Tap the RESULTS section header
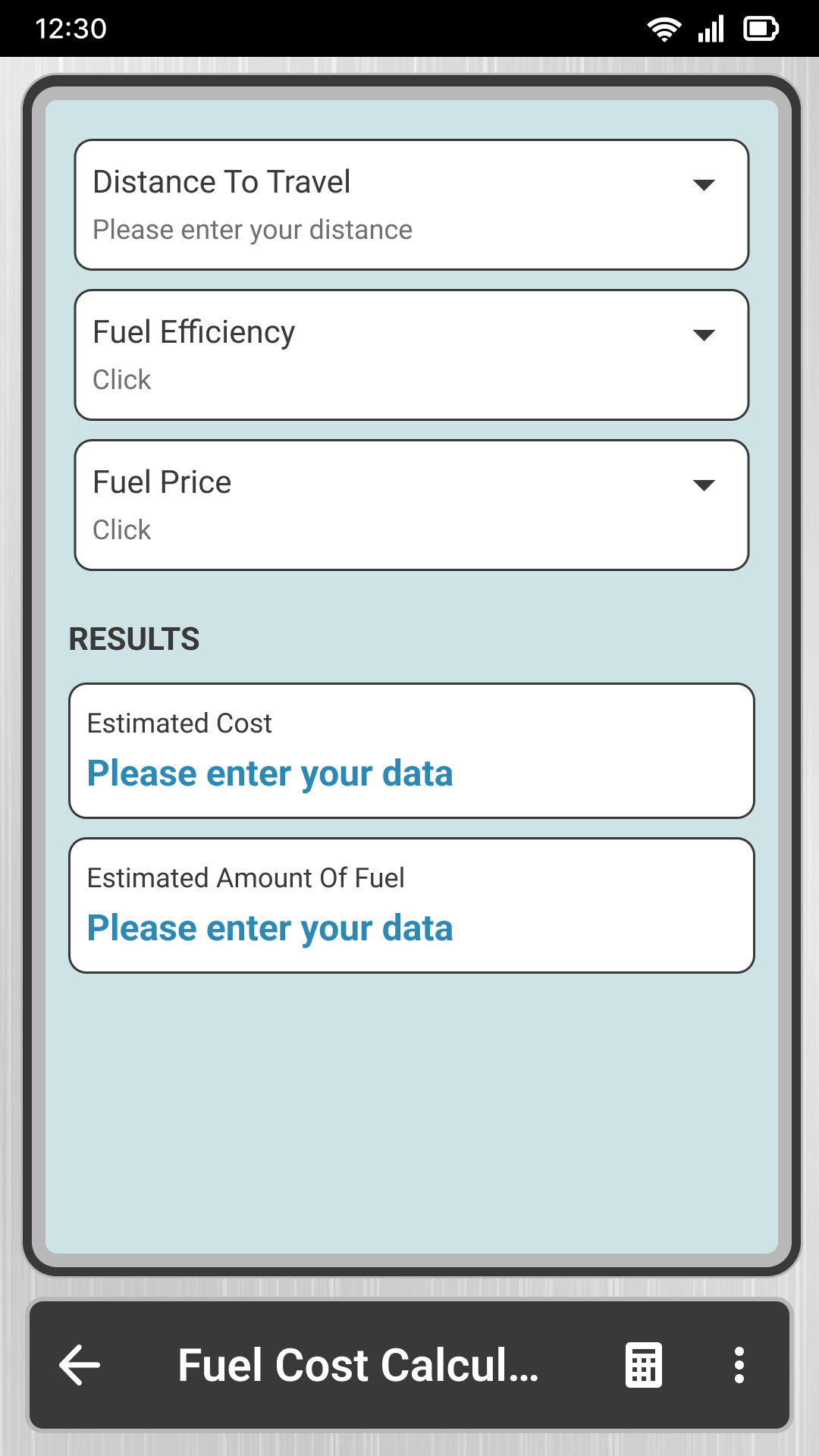This screenshot has width=819, height=1456. coord(133,639)
